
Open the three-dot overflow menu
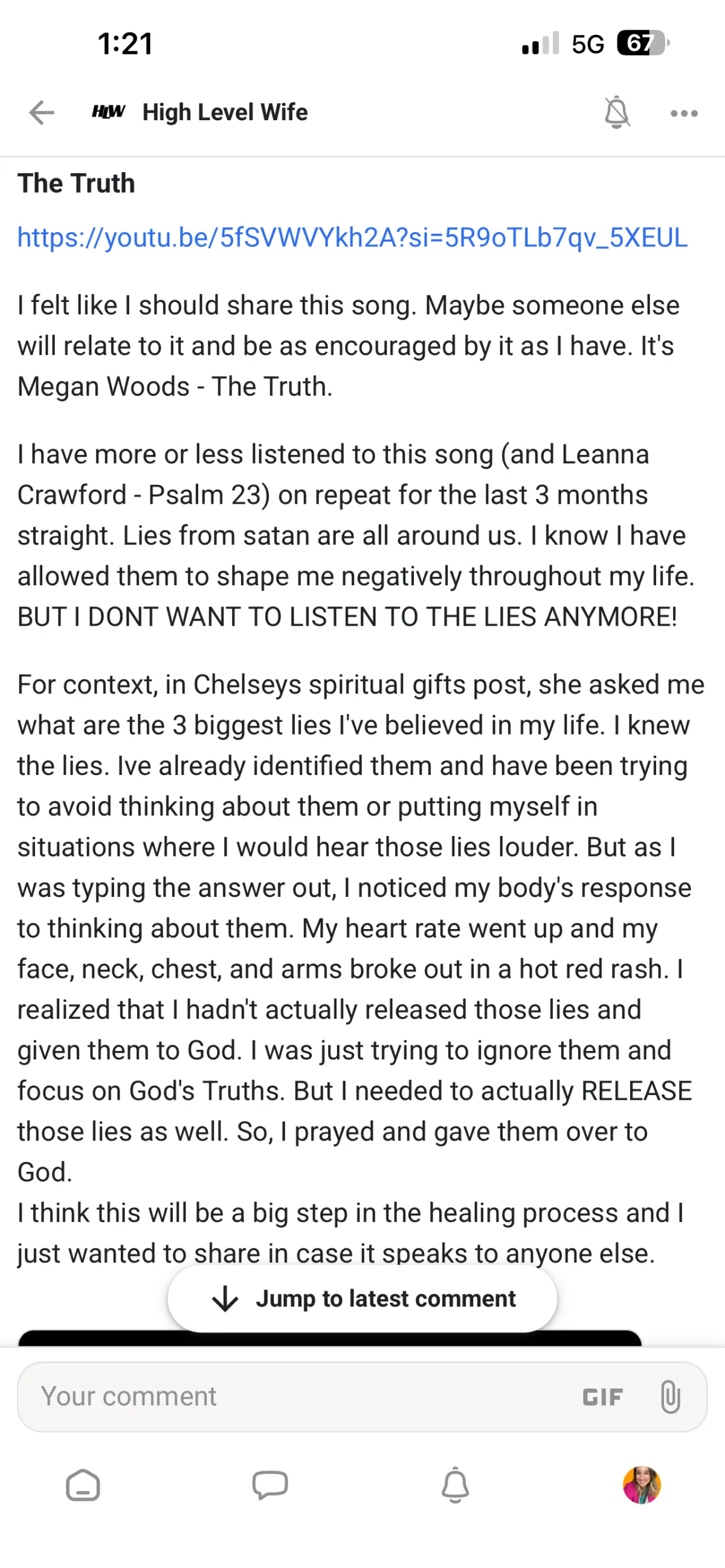point(683,113)
